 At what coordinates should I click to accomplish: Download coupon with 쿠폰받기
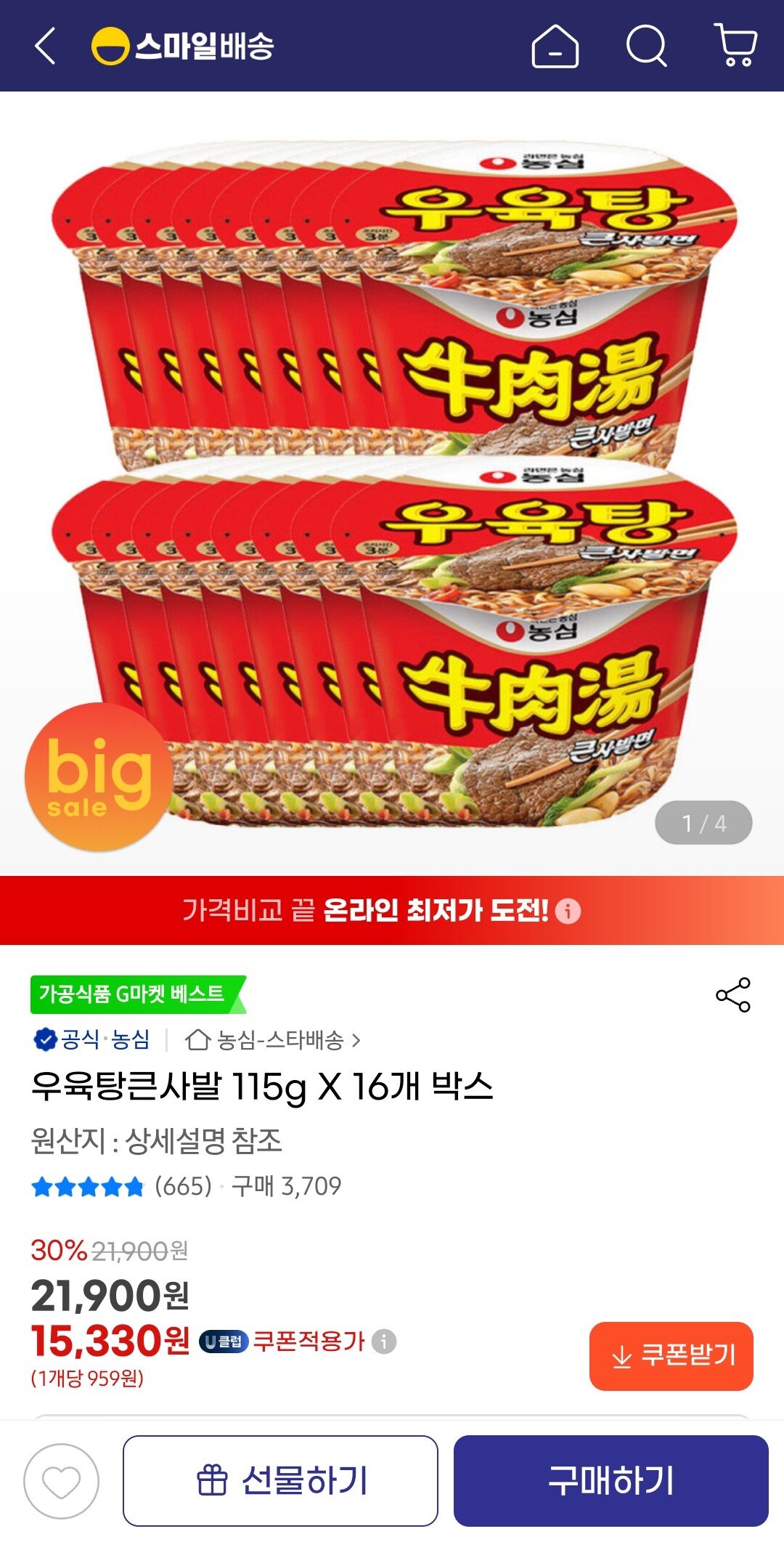click(x=671, y=1355)
